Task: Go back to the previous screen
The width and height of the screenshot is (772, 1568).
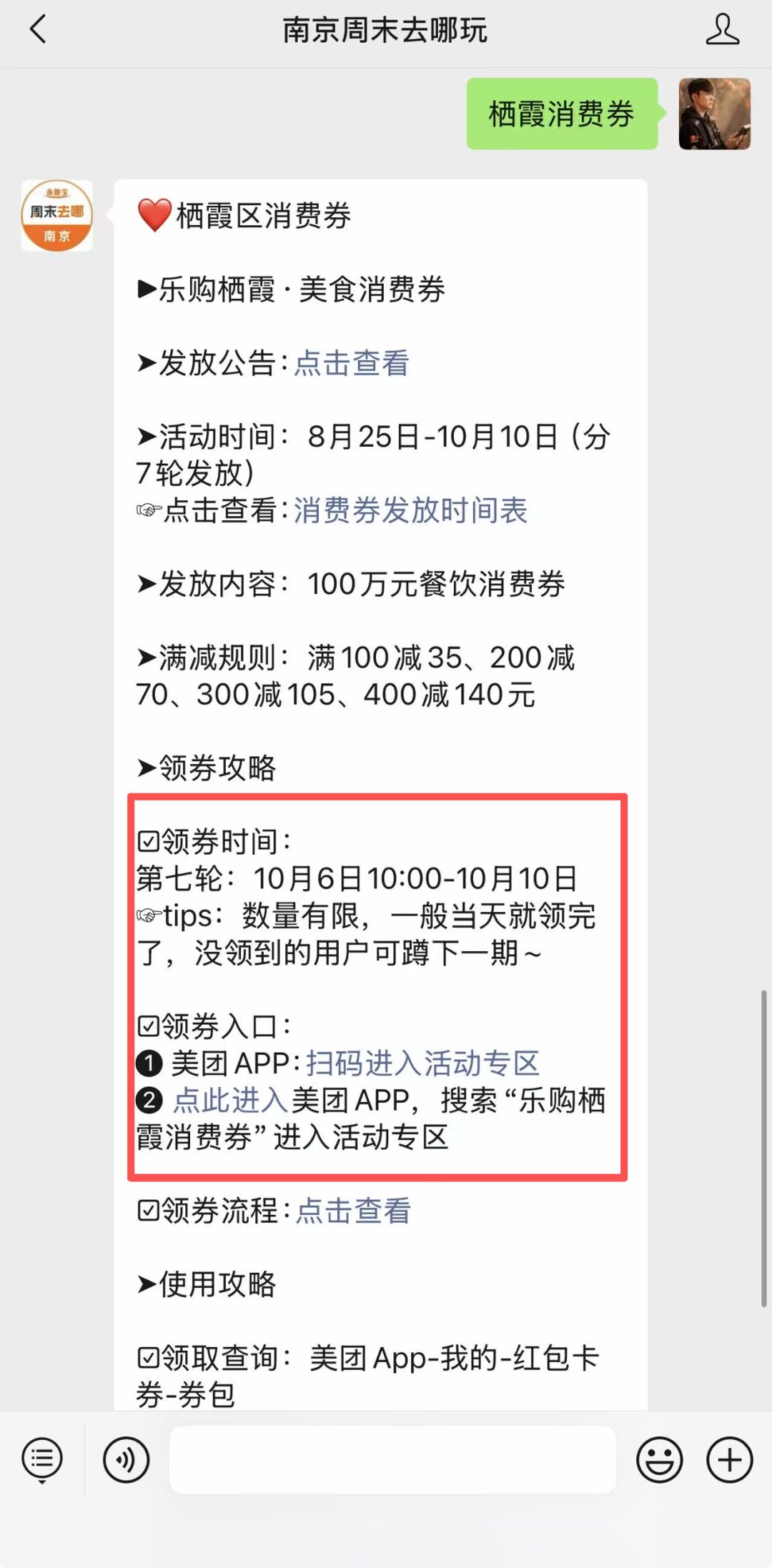Action: pos(38,30)
